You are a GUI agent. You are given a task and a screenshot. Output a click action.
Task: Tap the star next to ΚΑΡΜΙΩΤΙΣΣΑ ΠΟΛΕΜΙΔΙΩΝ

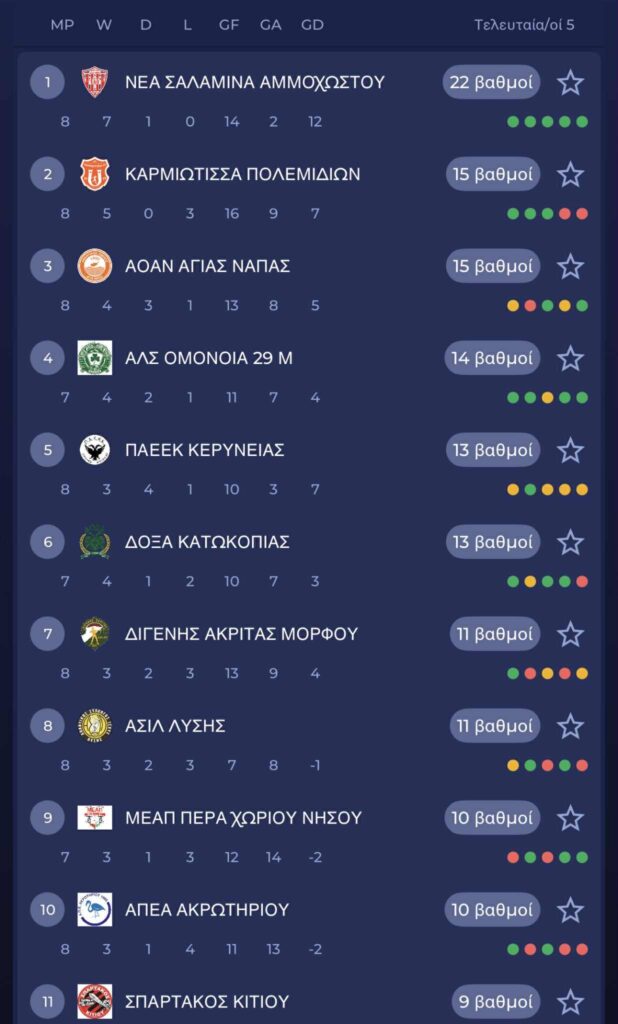pyautogui.click(x=570, y=174)
